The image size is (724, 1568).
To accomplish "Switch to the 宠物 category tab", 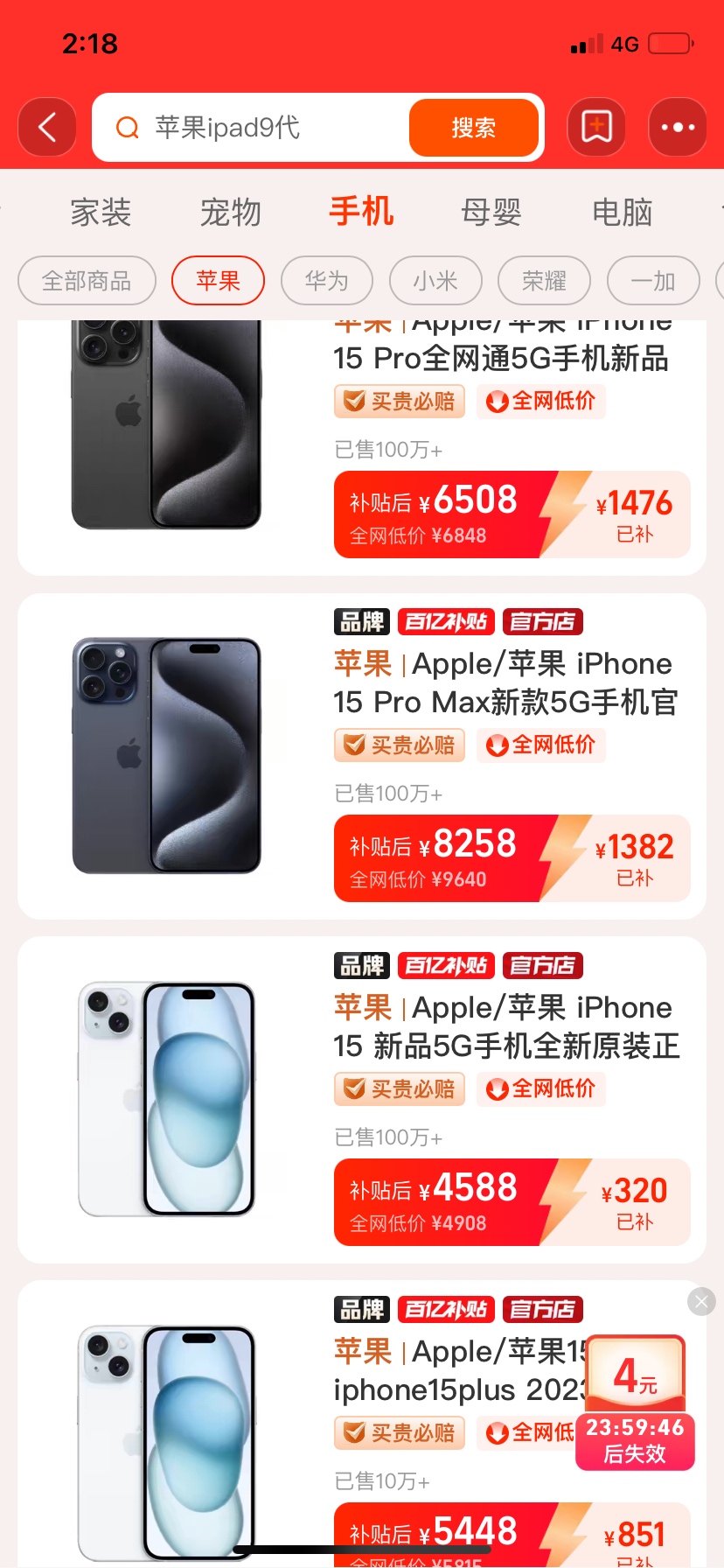I will [x=231, y=213].
